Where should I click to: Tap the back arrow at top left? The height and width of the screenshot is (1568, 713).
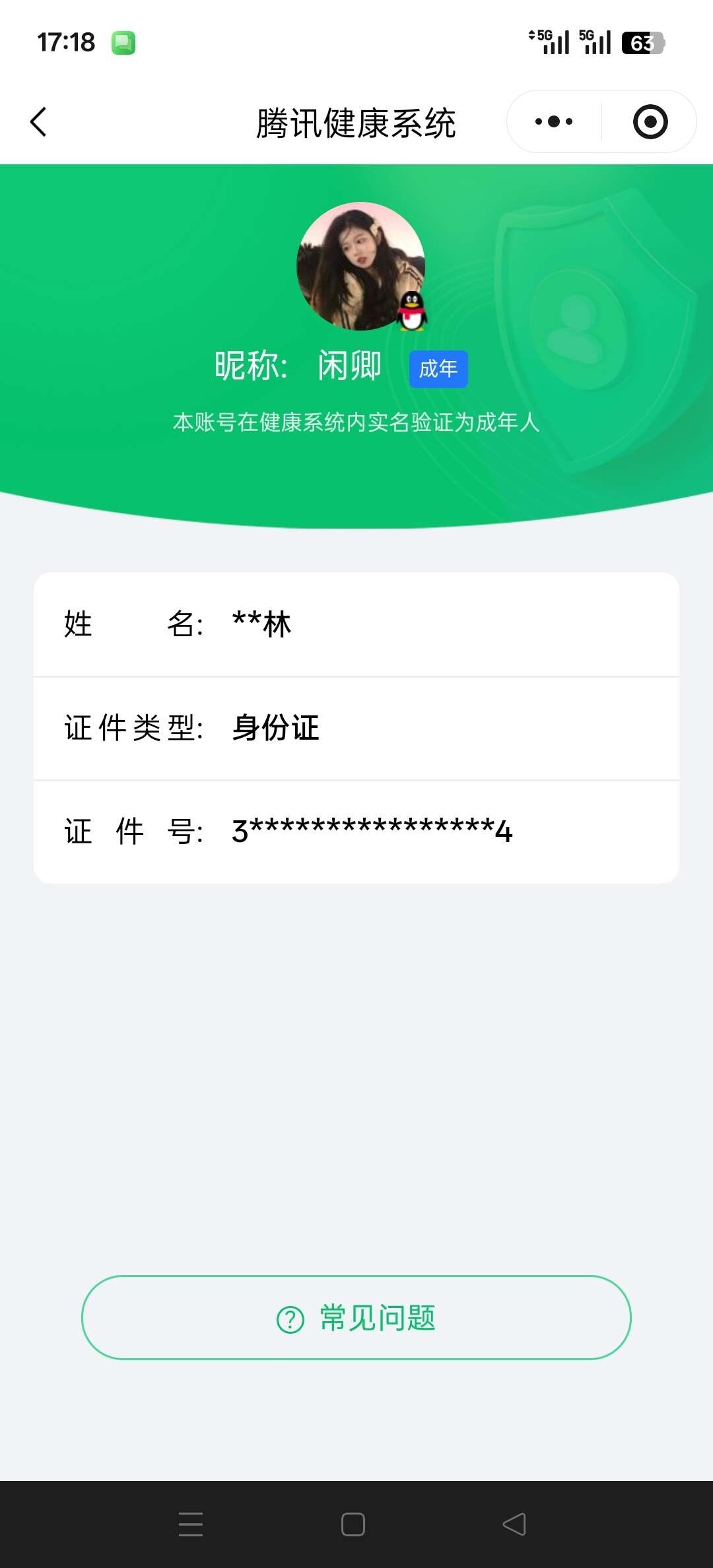38,122
